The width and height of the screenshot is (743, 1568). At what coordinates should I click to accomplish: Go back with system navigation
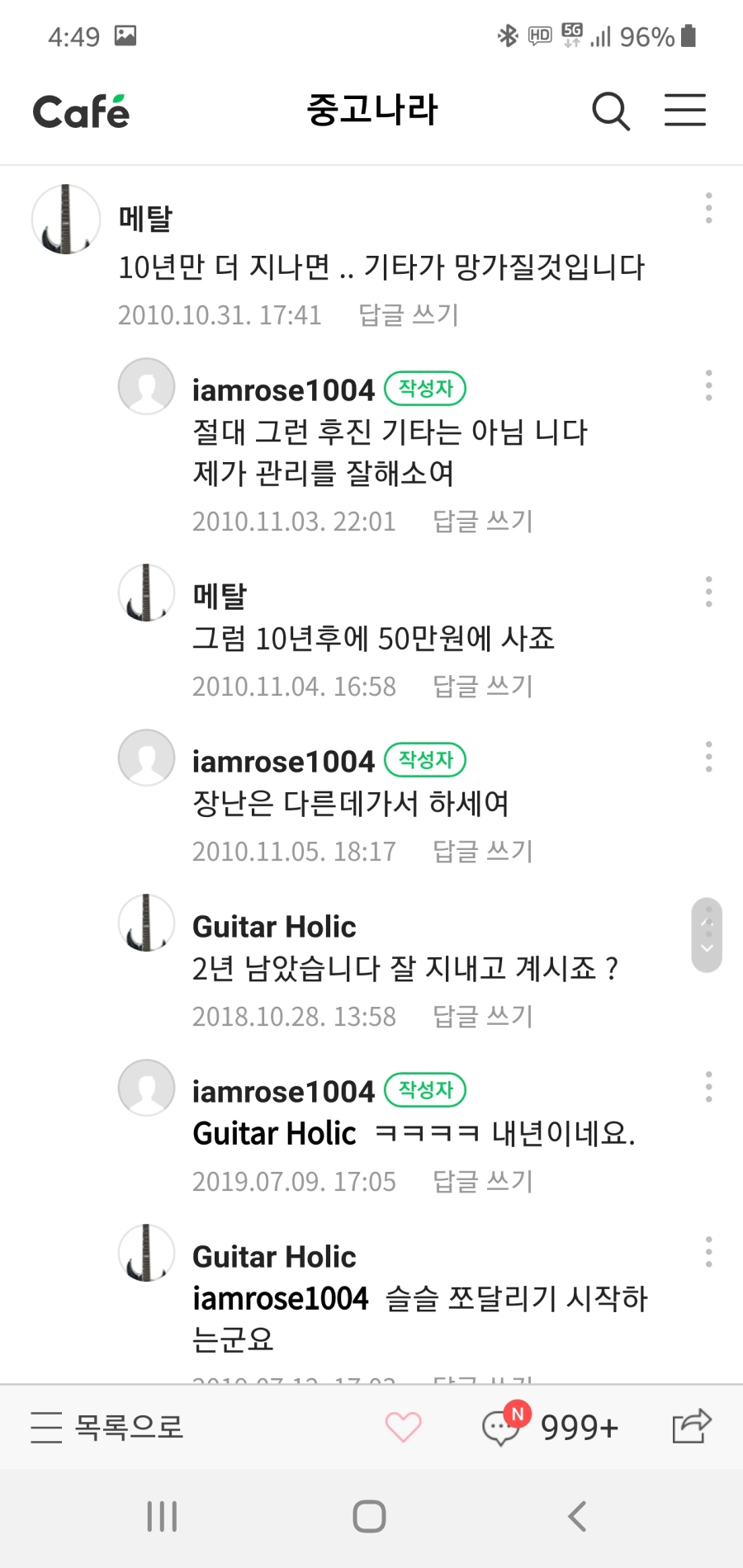[577, 1516]
